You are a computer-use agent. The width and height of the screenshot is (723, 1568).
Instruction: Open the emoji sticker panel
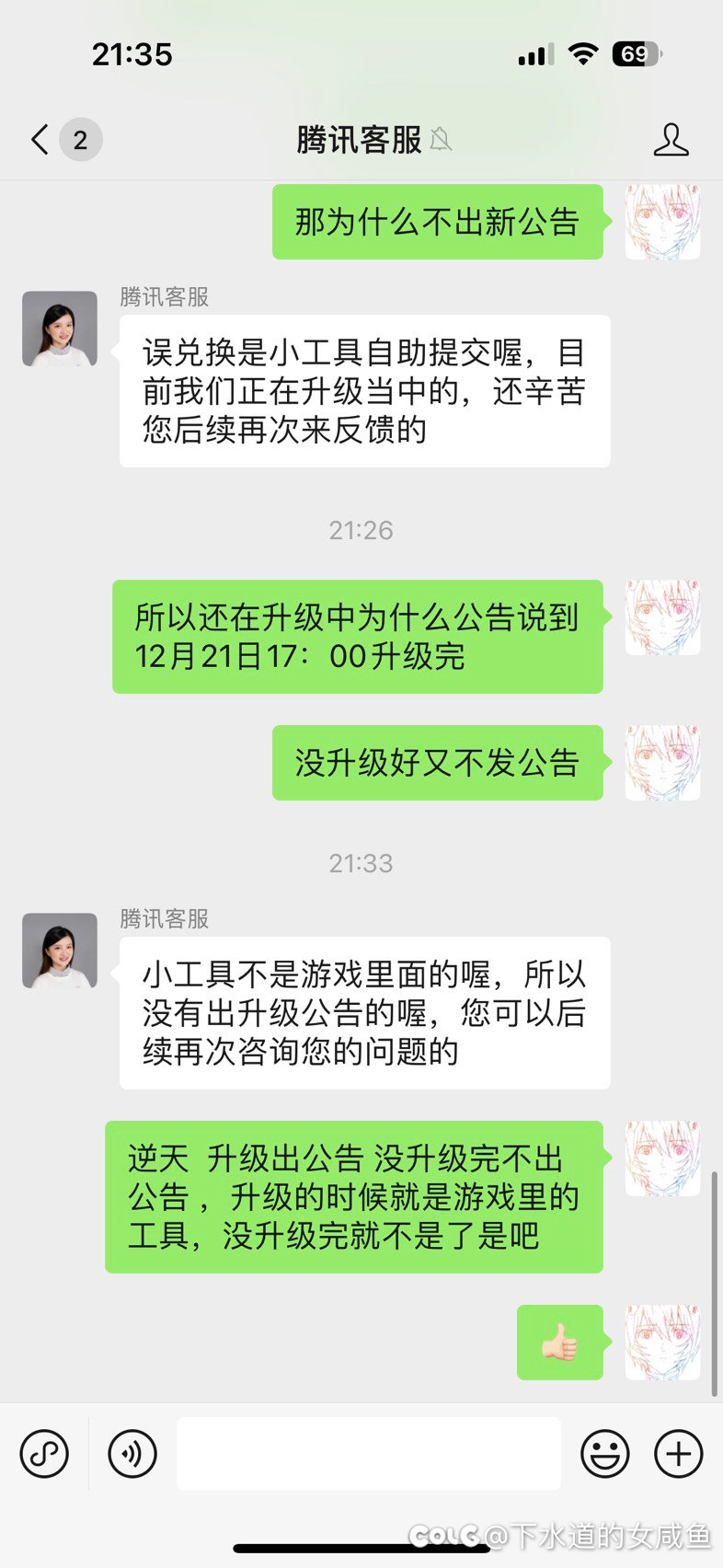(605, 1454)
